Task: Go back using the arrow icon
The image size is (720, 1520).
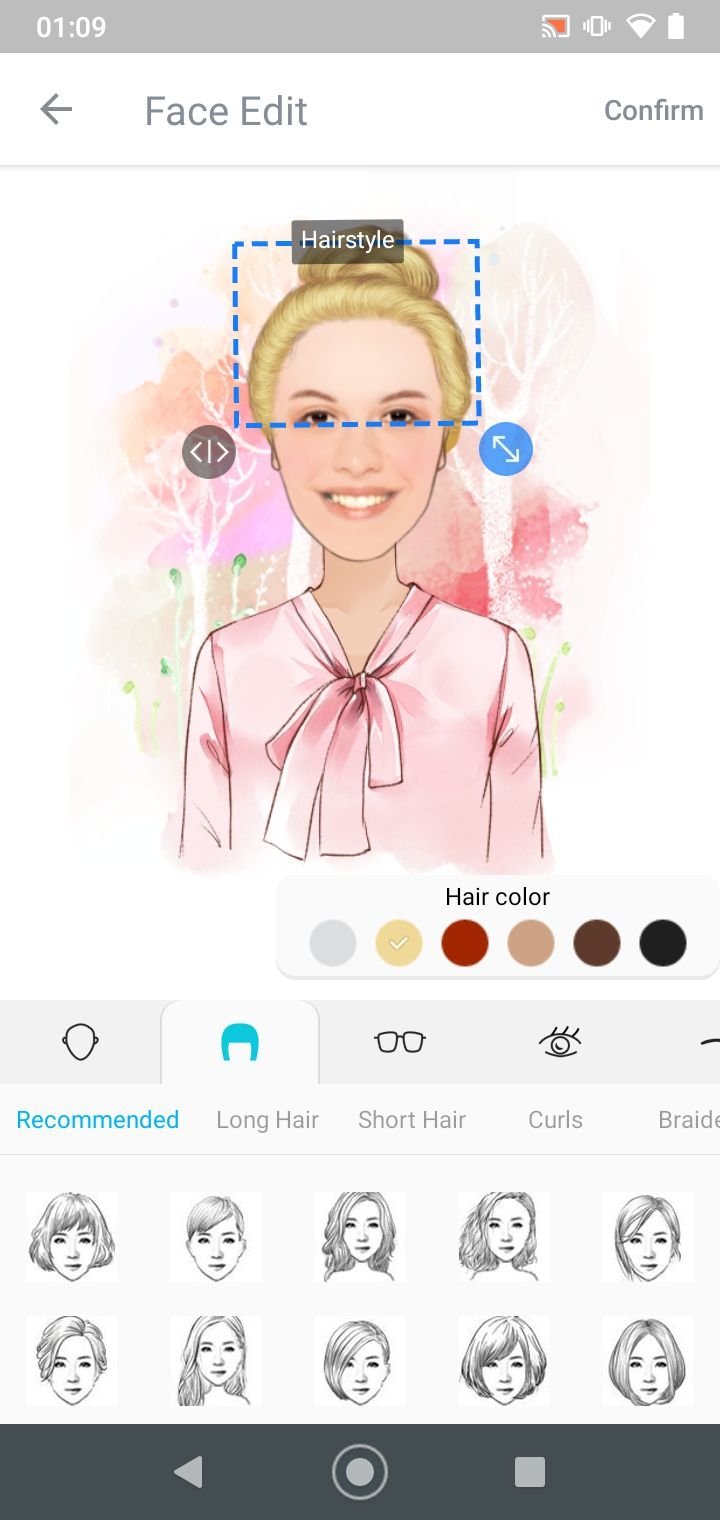Action: [x=56, y=109]
